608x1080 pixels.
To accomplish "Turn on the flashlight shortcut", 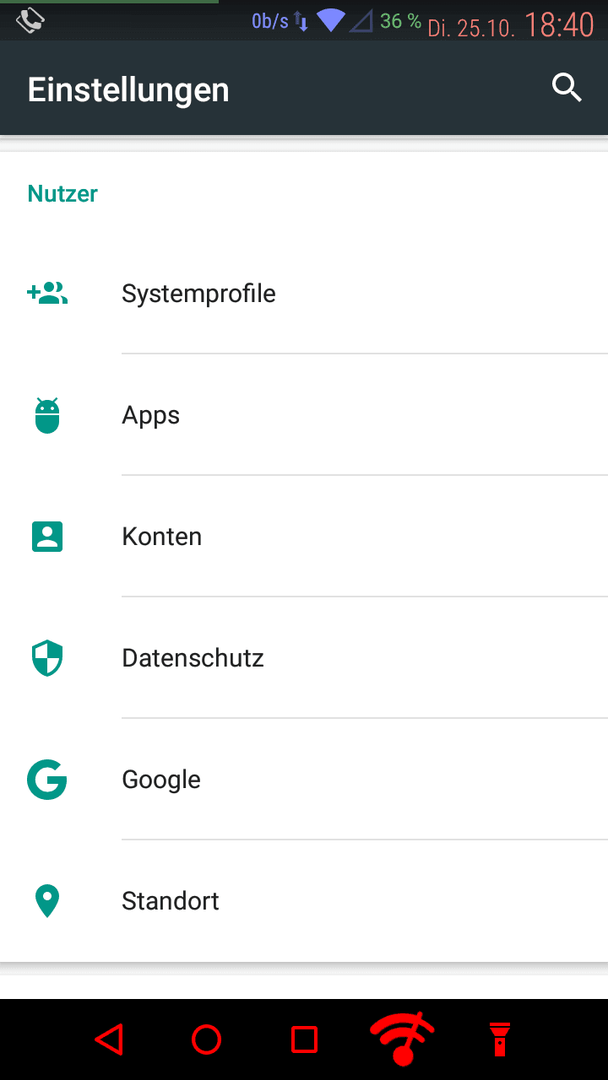I will coord(499,1040).
